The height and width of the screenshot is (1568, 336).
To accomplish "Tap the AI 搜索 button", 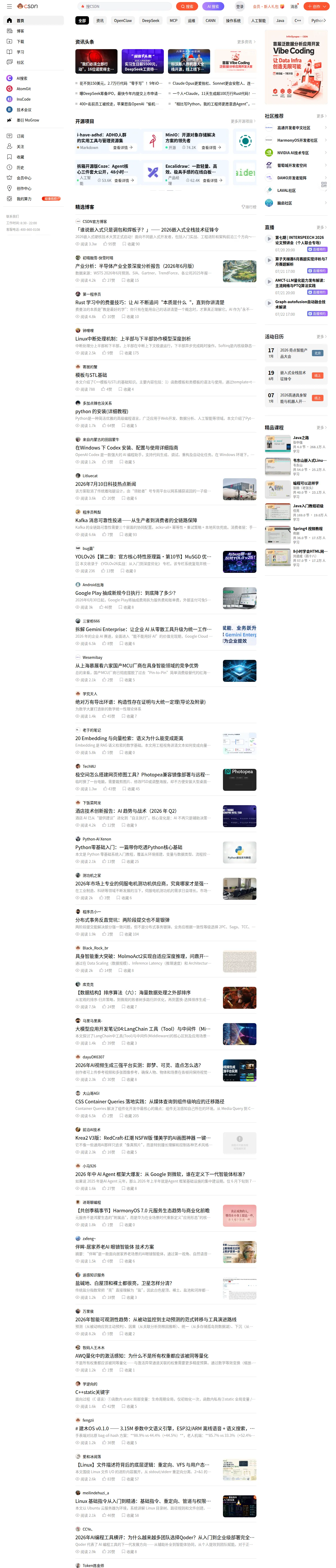I will click(213, 6).
